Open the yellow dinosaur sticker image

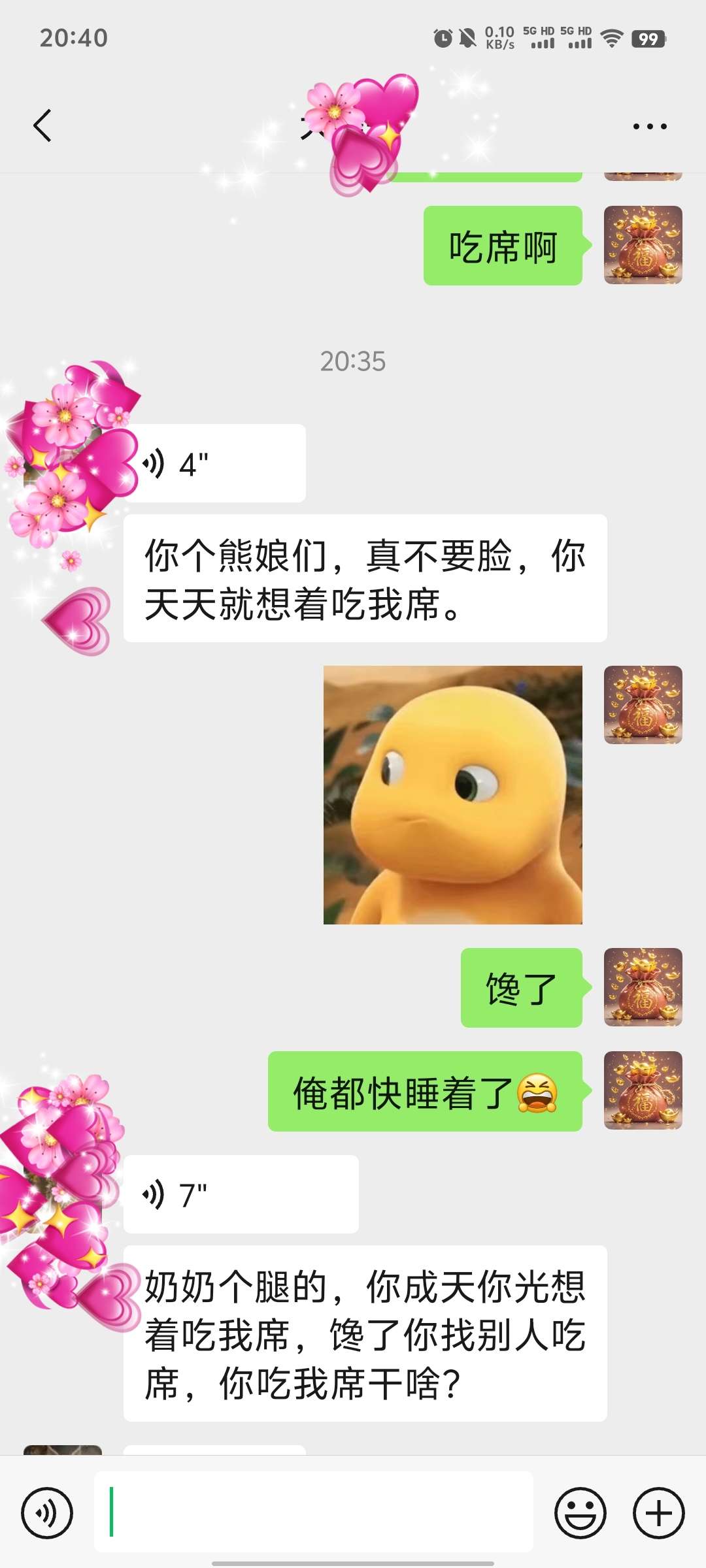(x=452, y=794)
